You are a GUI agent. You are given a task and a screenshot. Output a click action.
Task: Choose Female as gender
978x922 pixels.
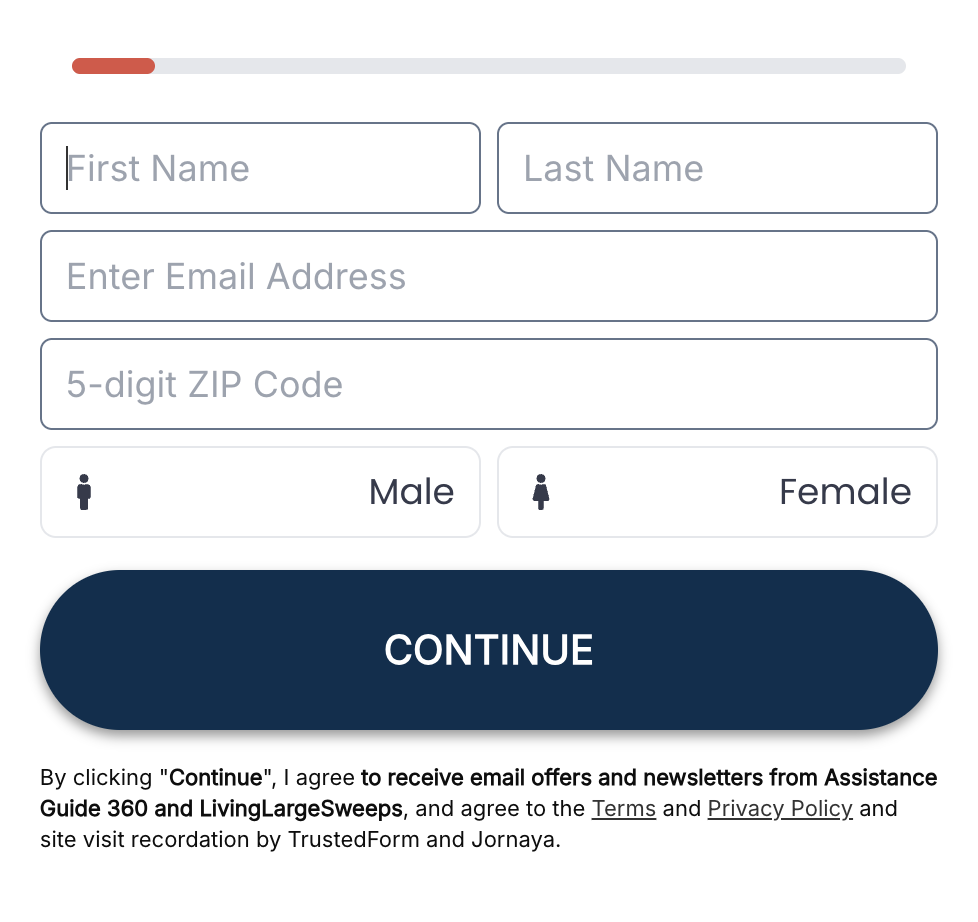tap(717, 492)
